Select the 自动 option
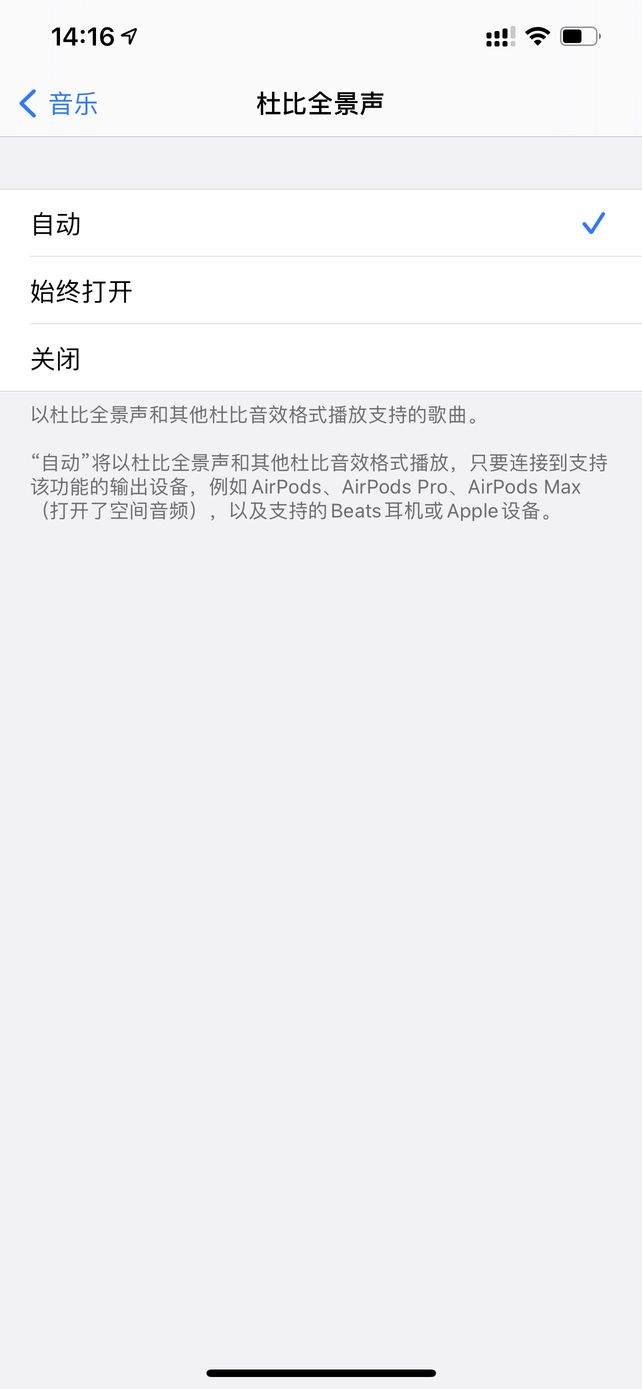Viewport: 642px width, 1389px height. coord(321,223)
